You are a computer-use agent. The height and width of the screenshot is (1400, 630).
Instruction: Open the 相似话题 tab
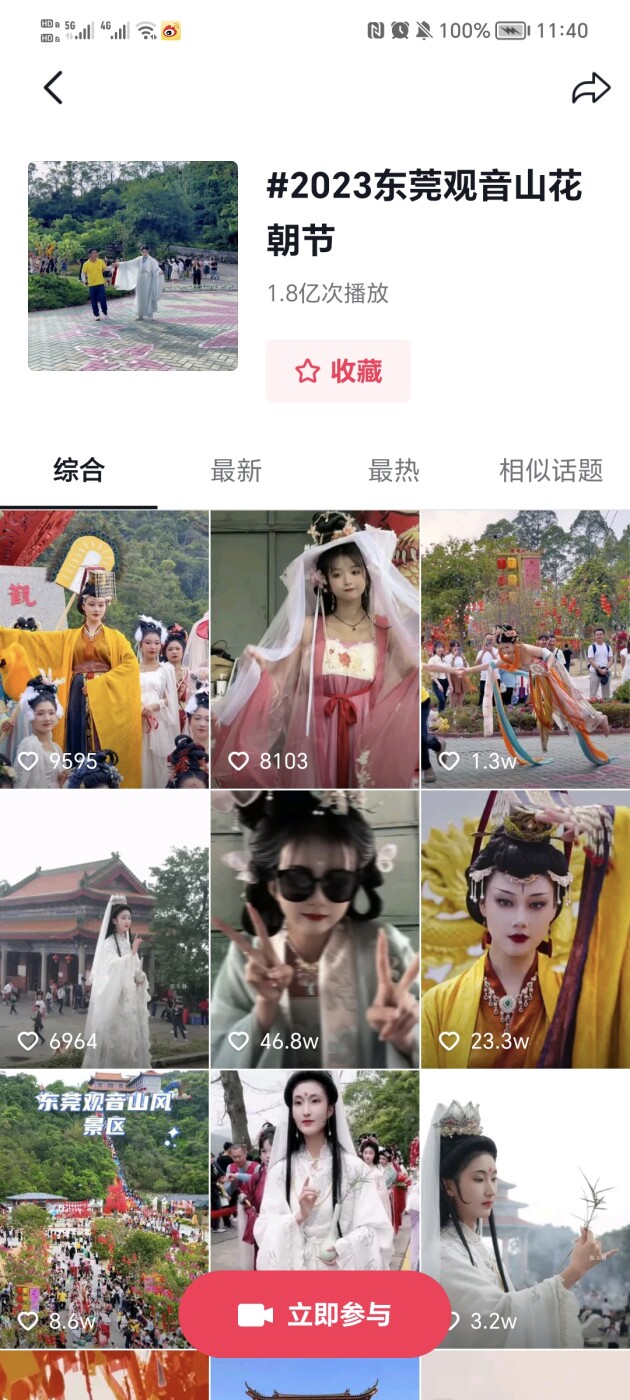click(551, 470)
